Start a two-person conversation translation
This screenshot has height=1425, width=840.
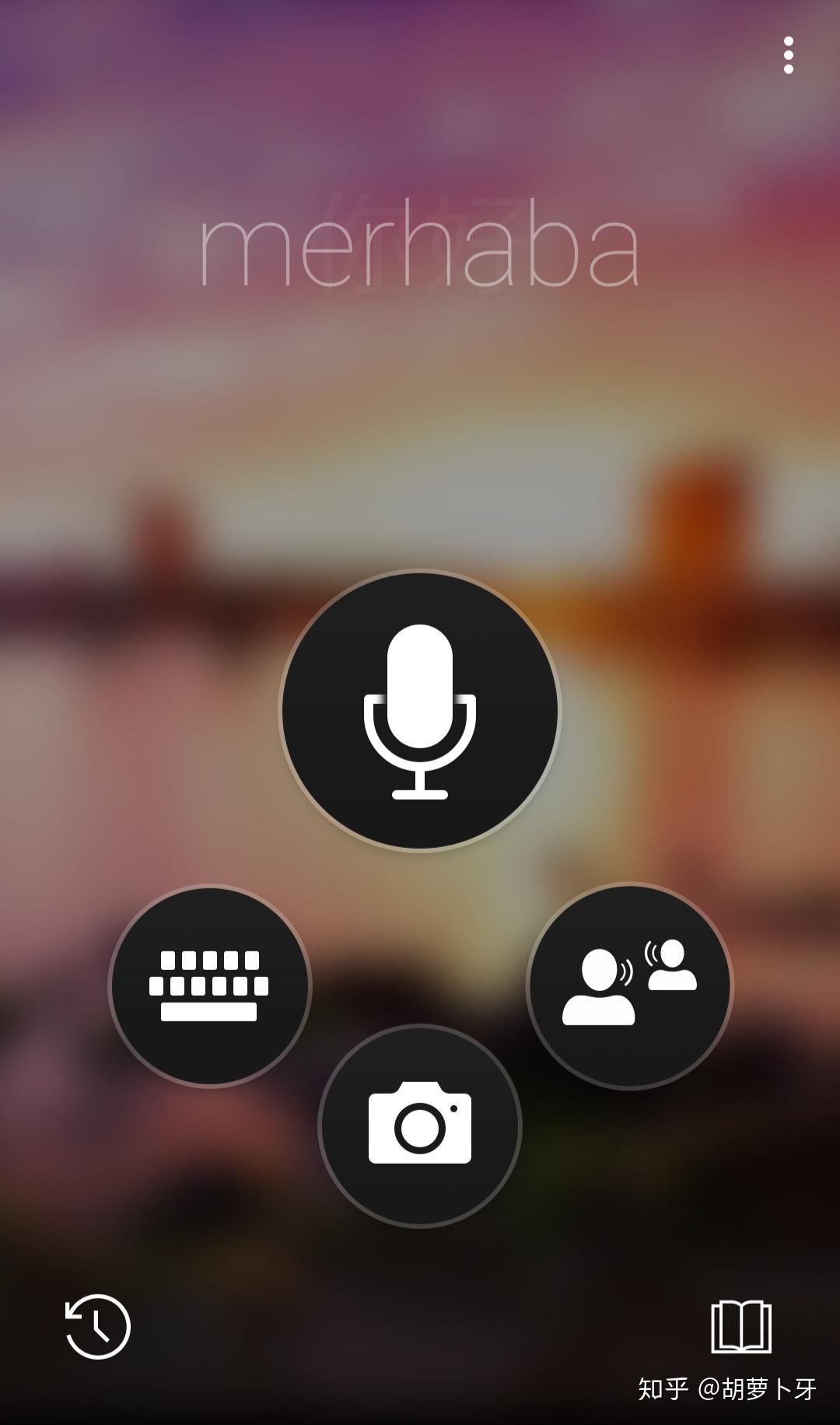pos(629,985)
